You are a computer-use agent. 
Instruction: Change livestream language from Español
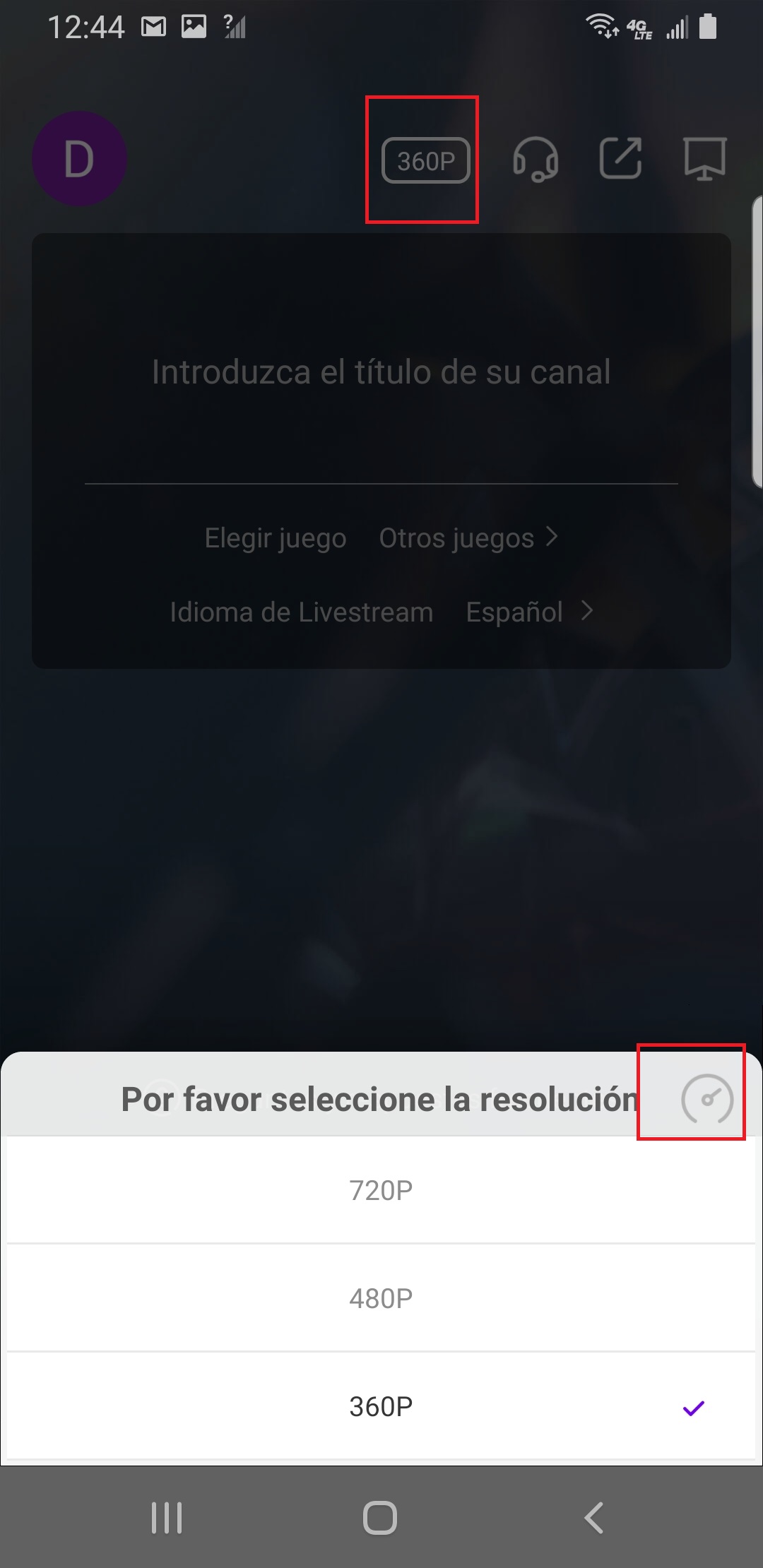tap(528, 612)
